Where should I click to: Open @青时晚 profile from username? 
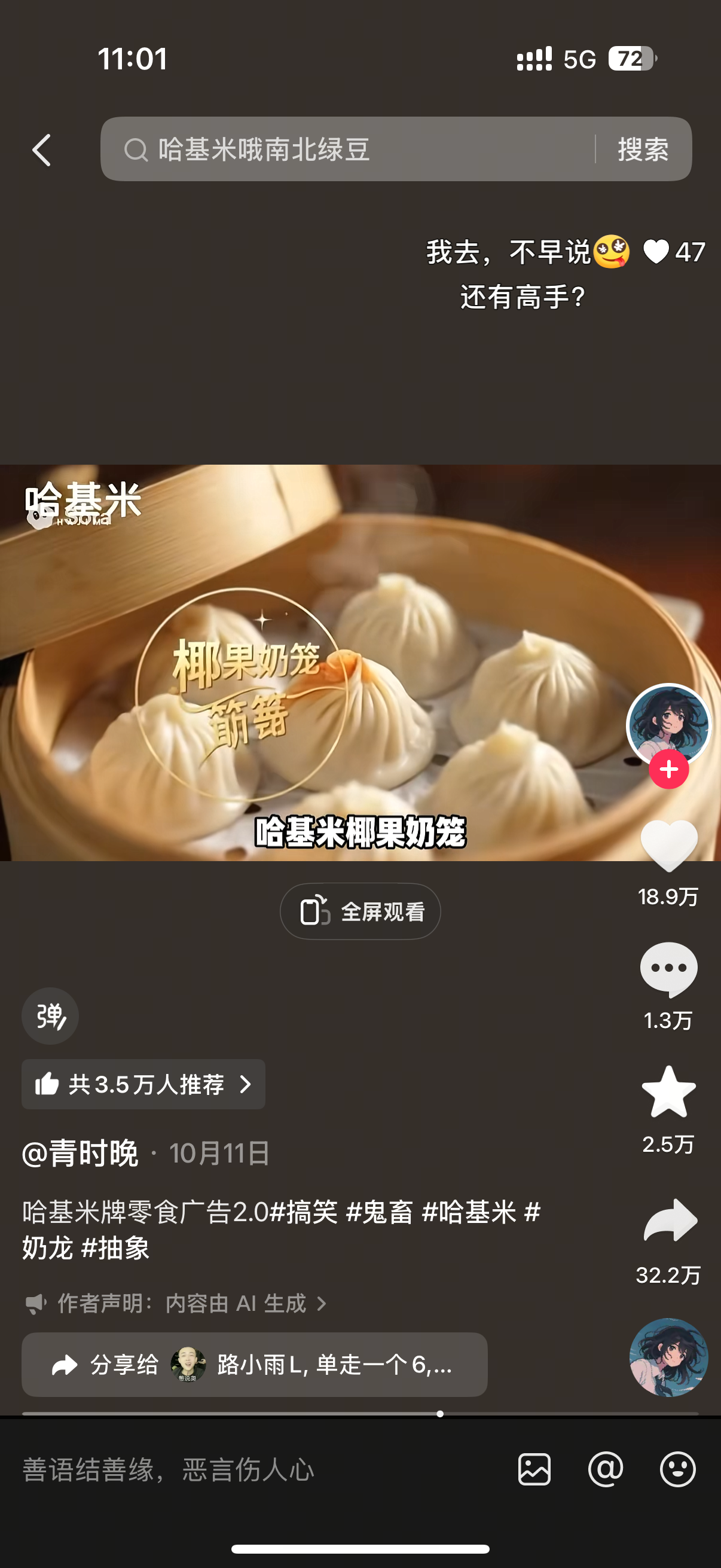(x=80, y=1154)
